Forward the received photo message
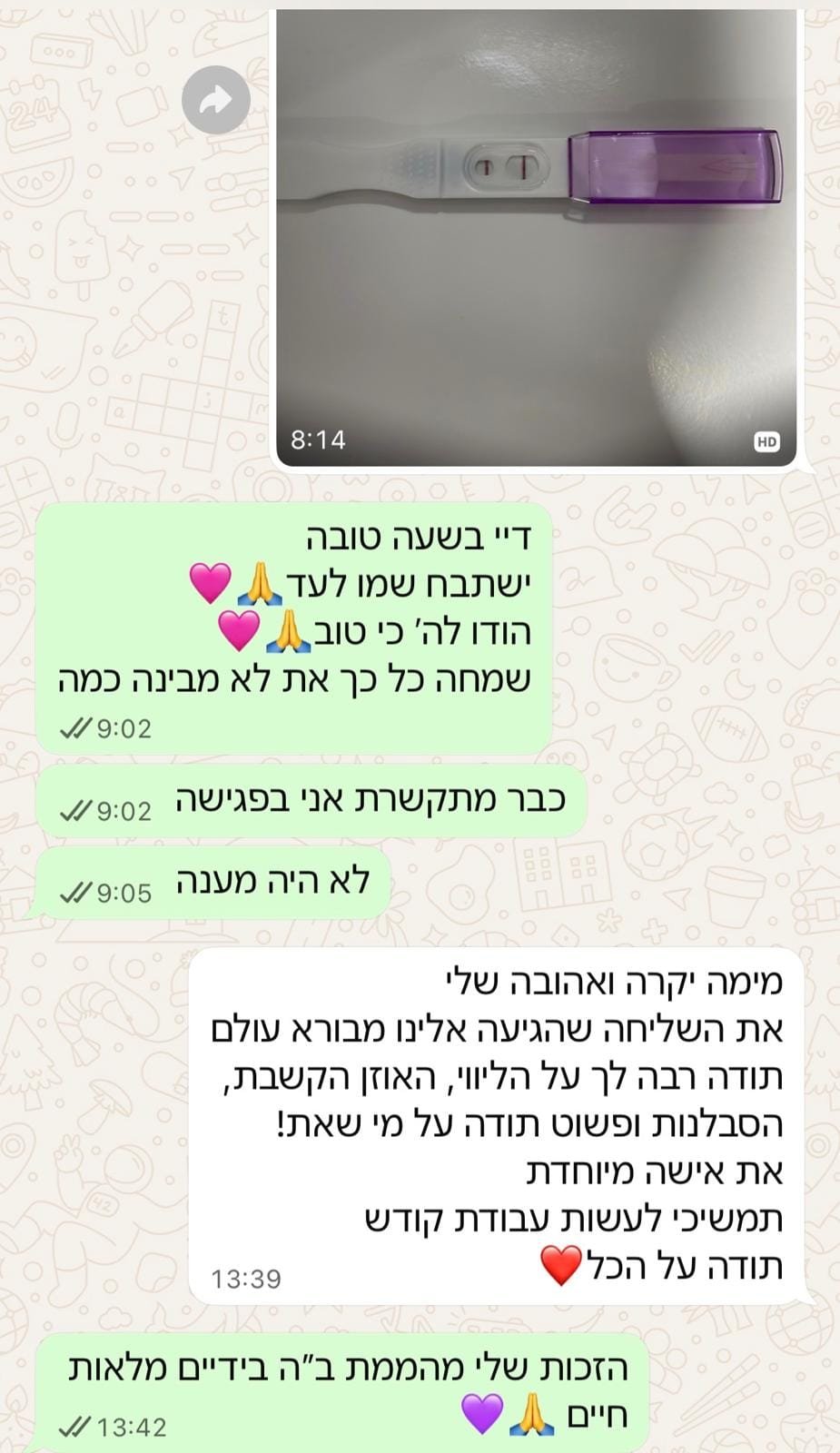840x1453 pixels. [216, 100]
